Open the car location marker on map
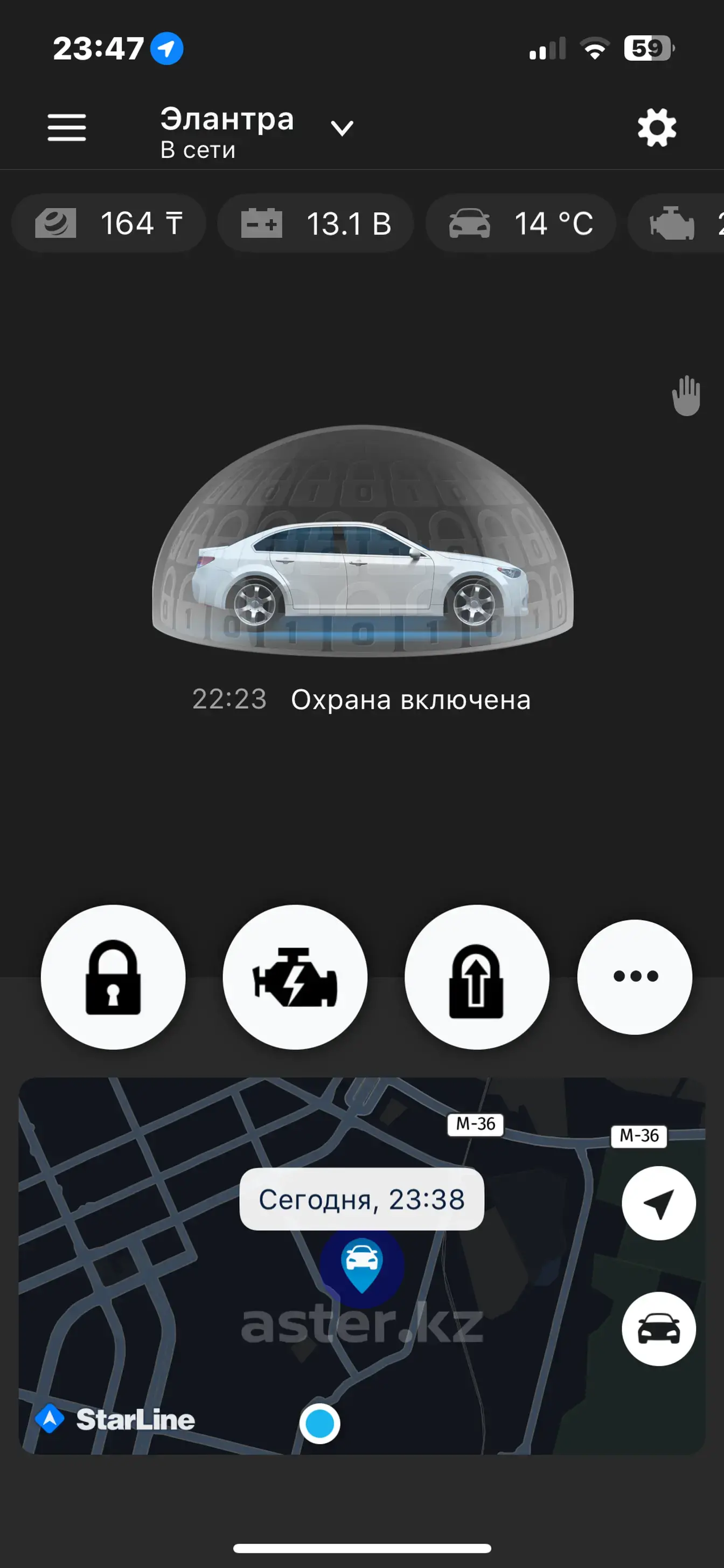This screenshot has height=1568, width=724. click(x=362, y=1263)
